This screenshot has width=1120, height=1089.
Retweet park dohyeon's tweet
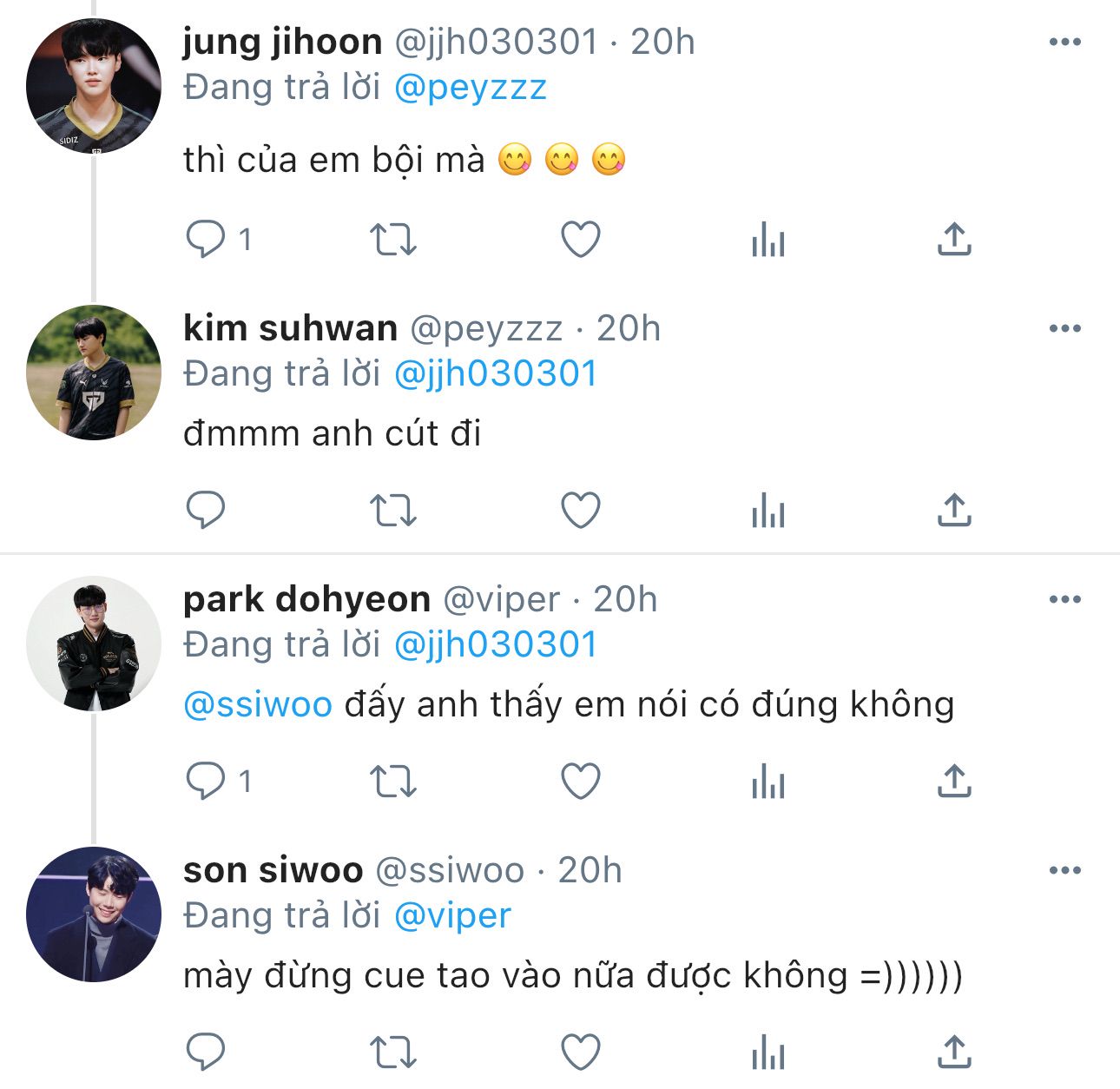coord(393,781)
